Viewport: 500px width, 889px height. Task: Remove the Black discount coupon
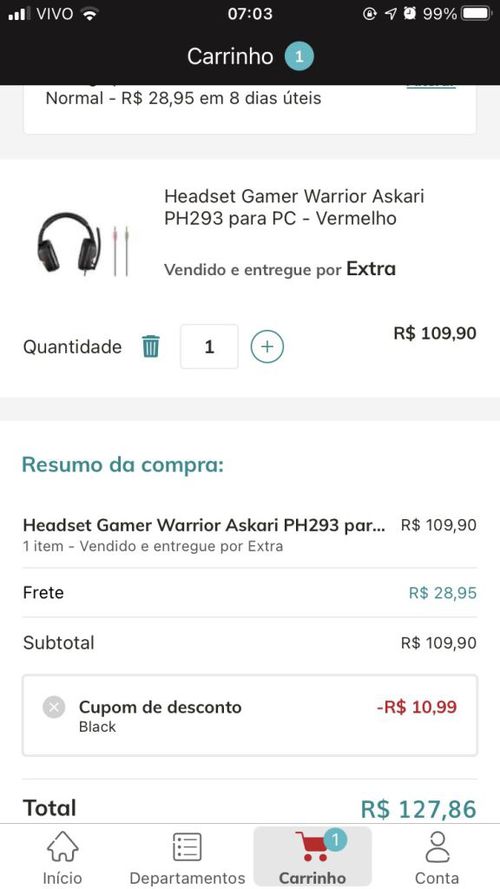coord(54,707)
